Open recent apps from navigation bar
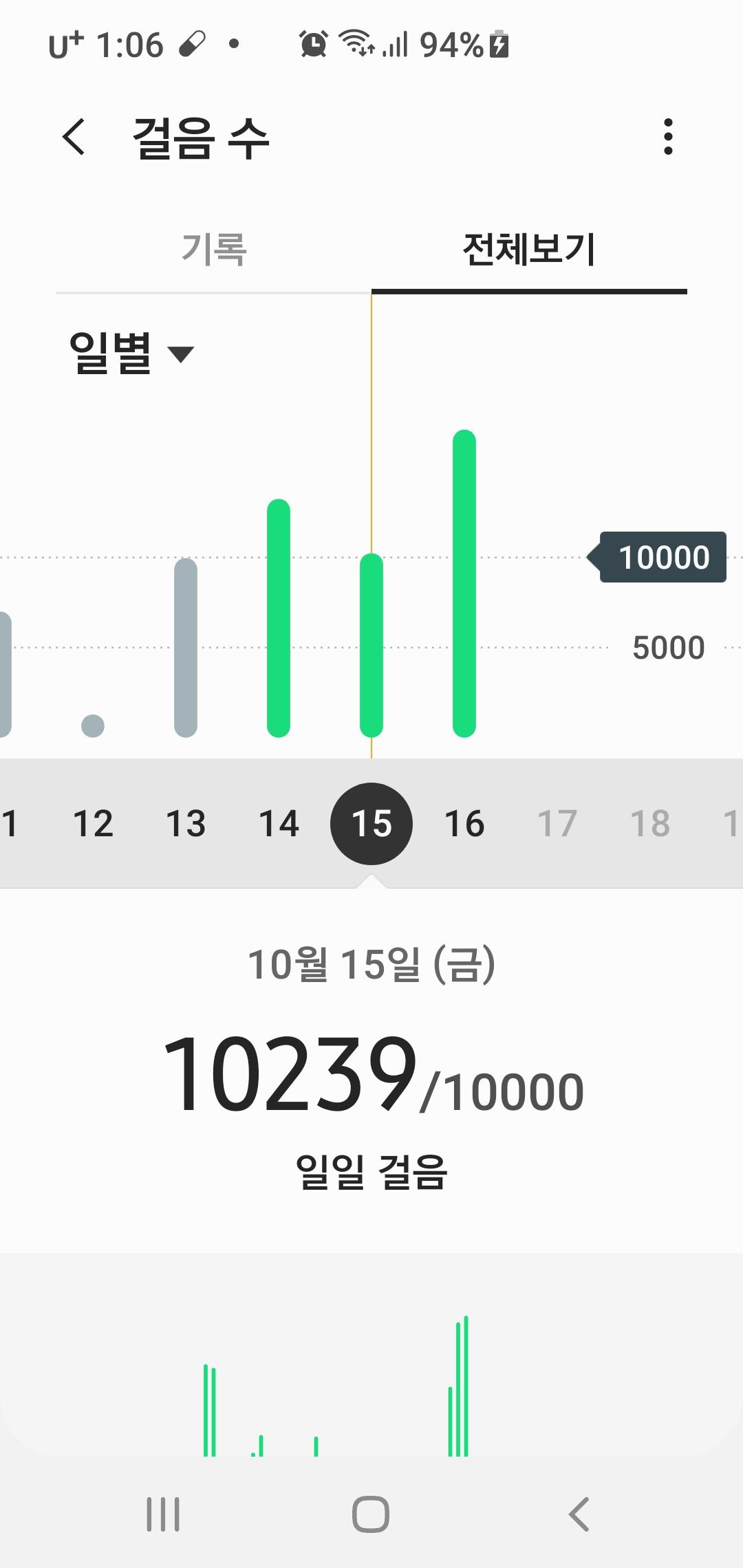743x1568 pixels. point(163,1514)
